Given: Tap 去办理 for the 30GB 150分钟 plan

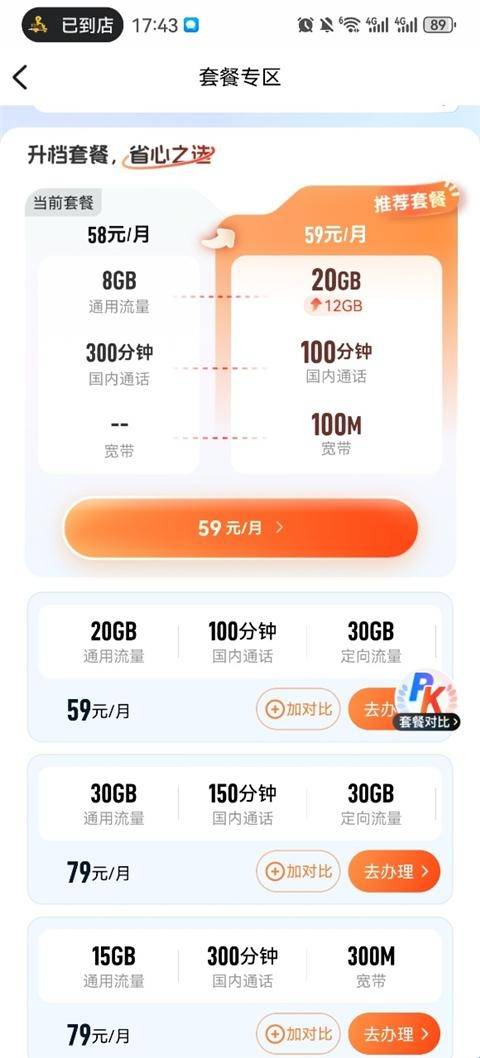Looking at the screenshot, I should click(394, 871).
